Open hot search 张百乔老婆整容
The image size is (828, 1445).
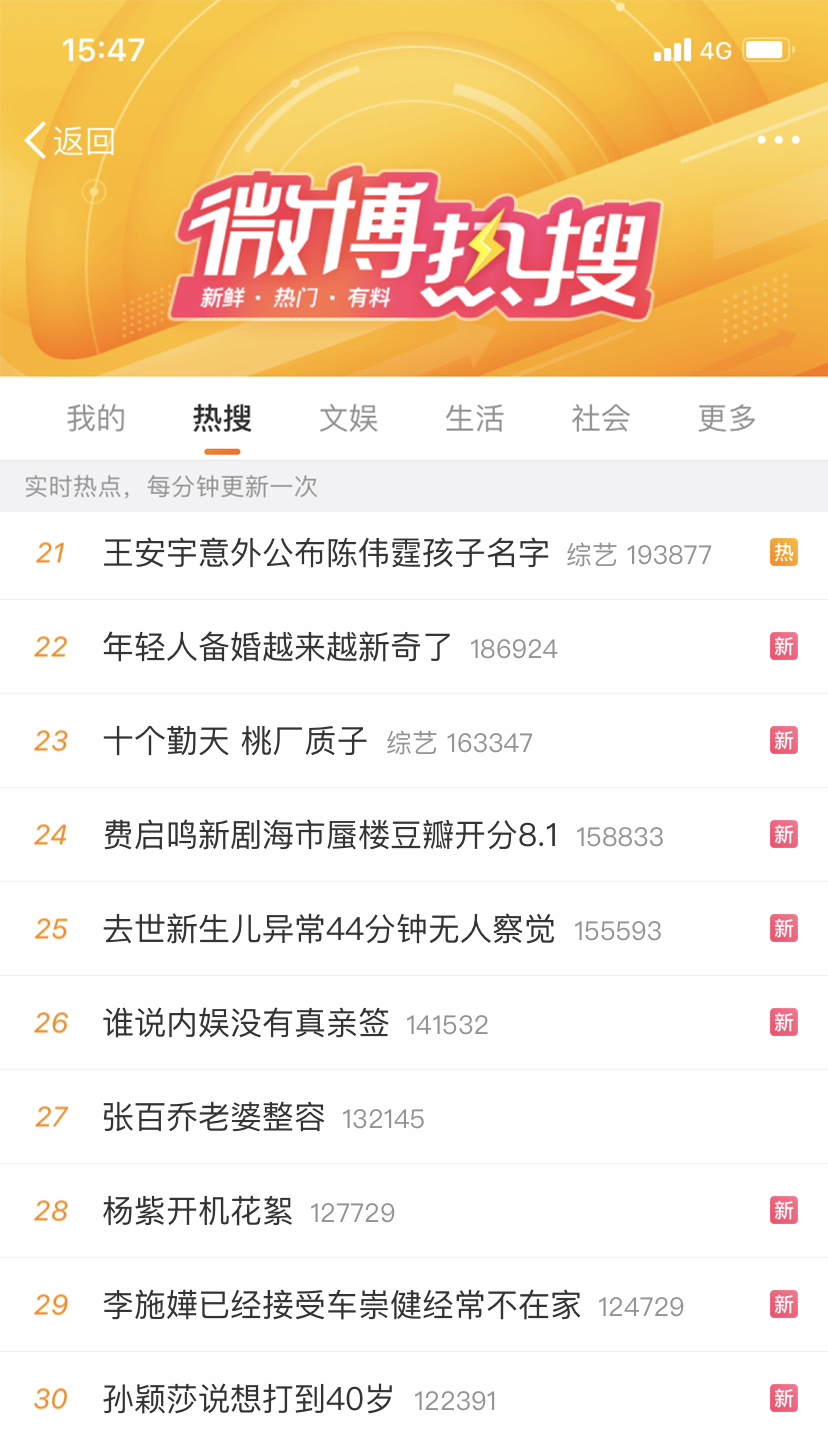214,1117
